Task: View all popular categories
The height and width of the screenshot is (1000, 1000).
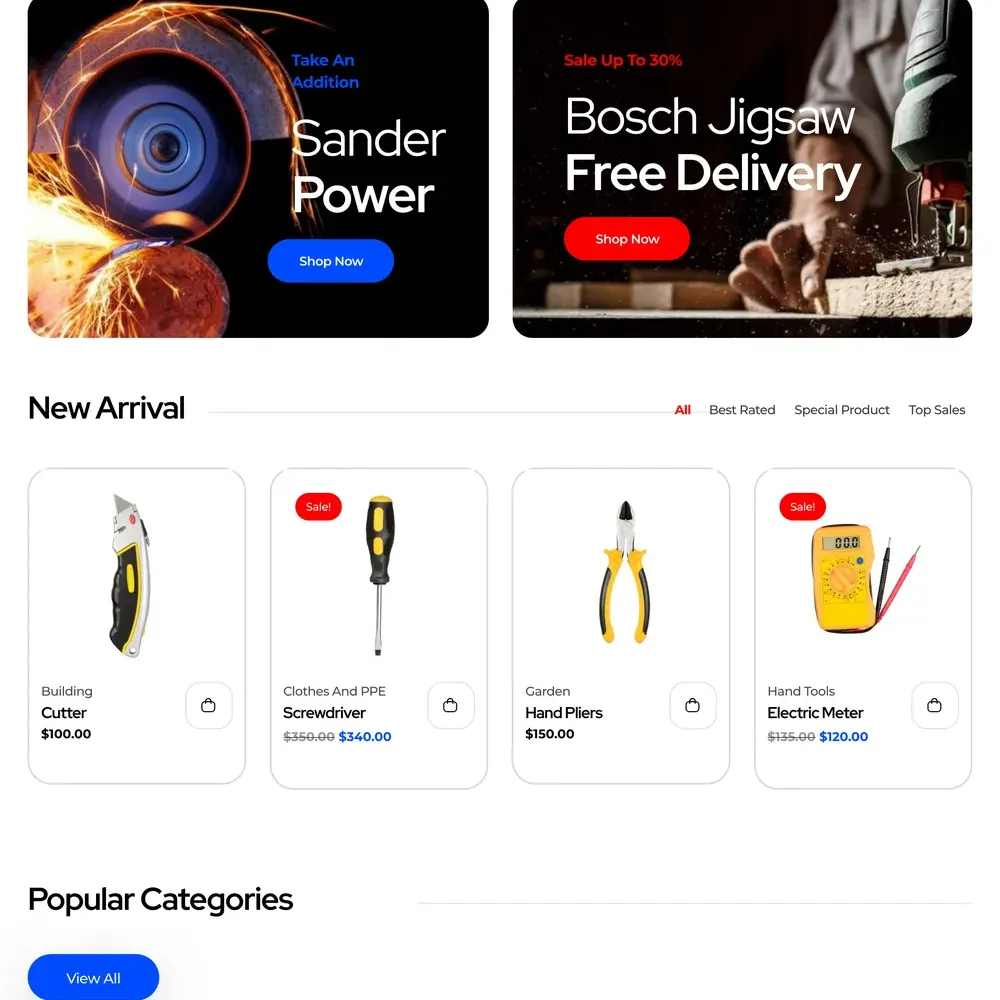Action: click(93, 978)
